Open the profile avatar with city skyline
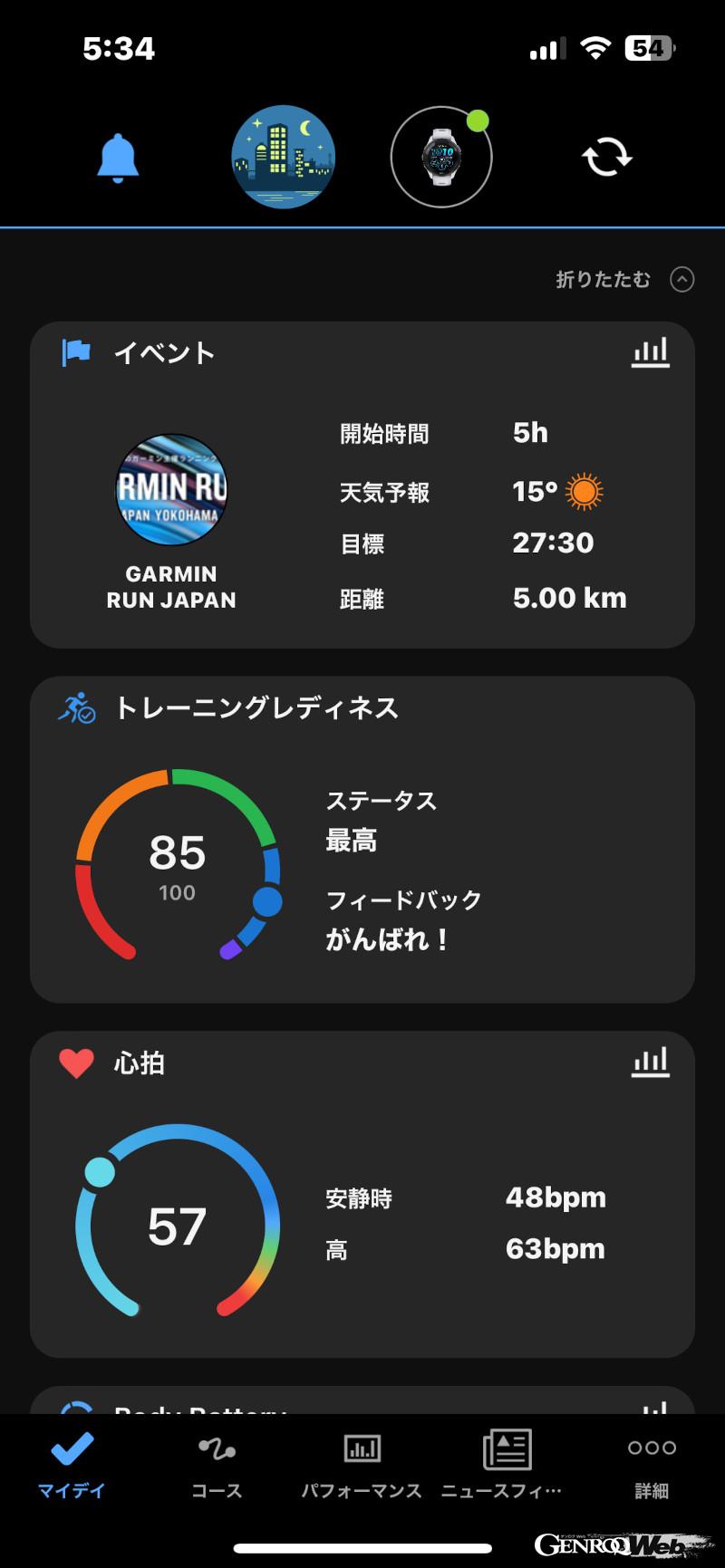 pos(283,158)
